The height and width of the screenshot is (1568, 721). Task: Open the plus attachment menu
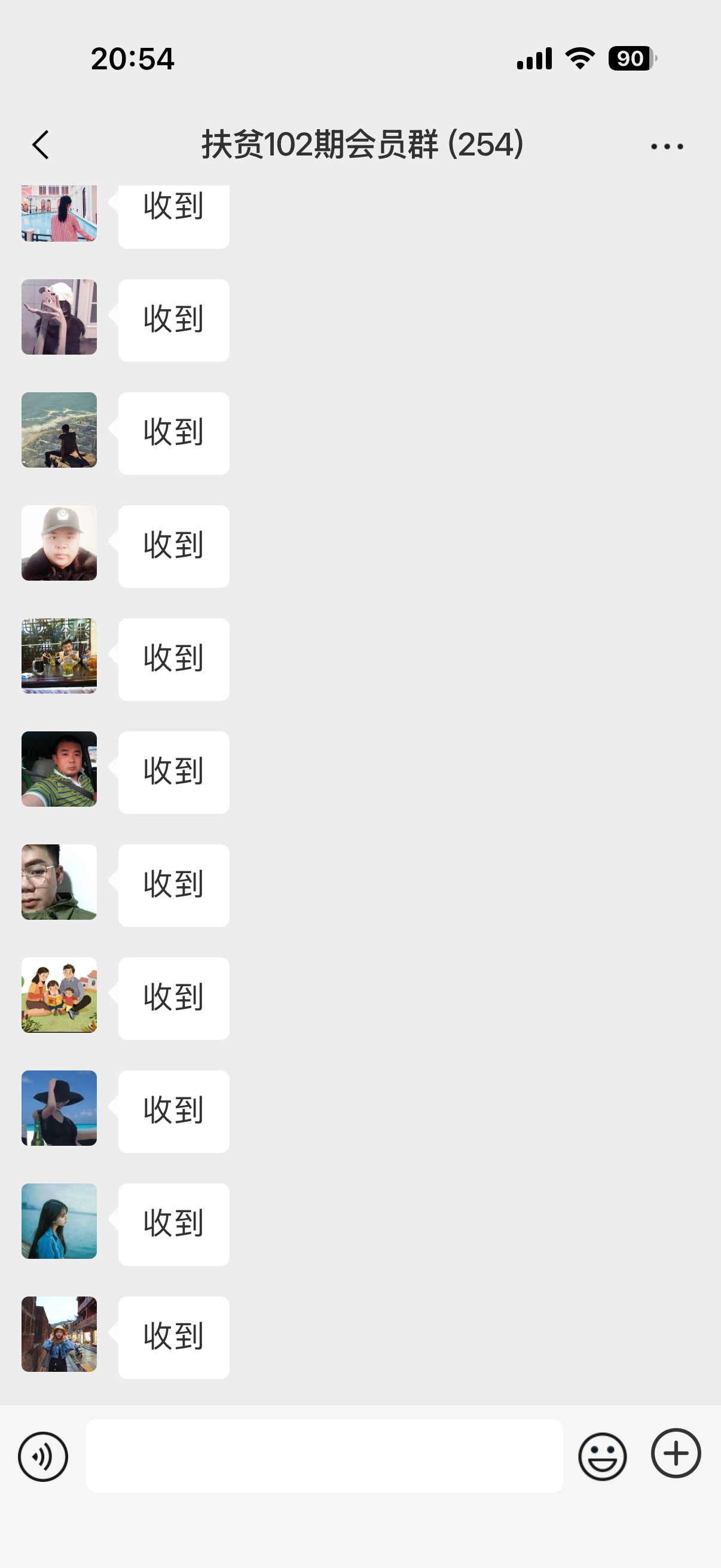click(x=676, y=1453)
